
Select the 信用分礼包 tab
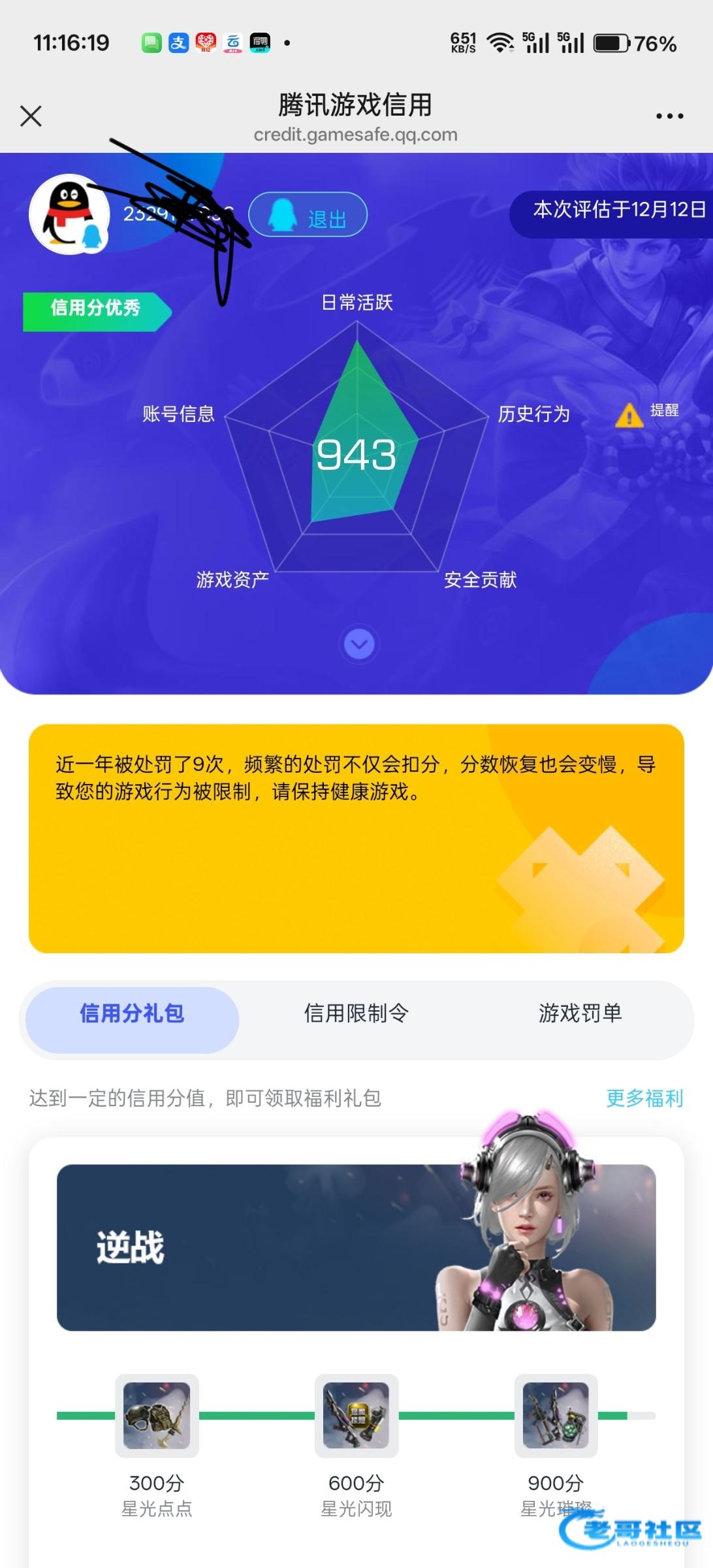(x=132, y=1013)
